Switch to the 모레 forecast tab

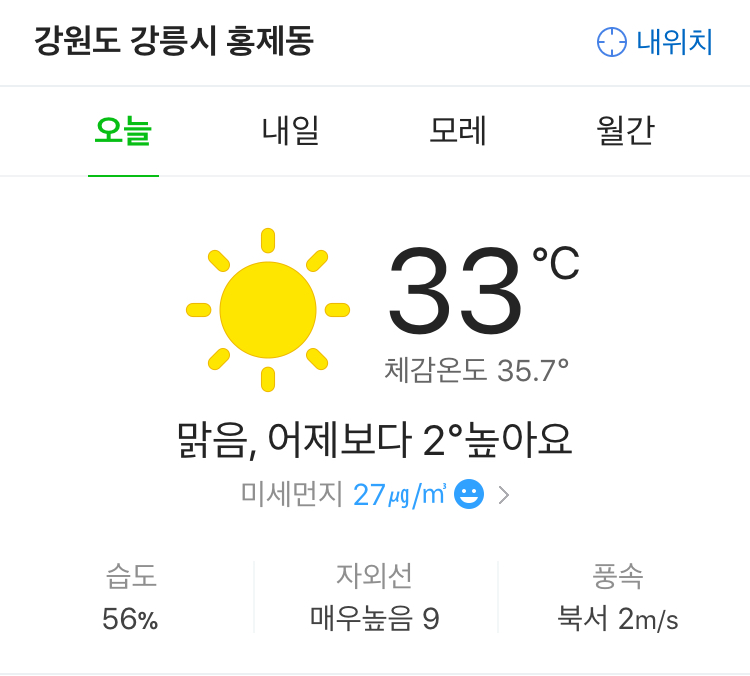pyautogui.click(x=457, y=131)
